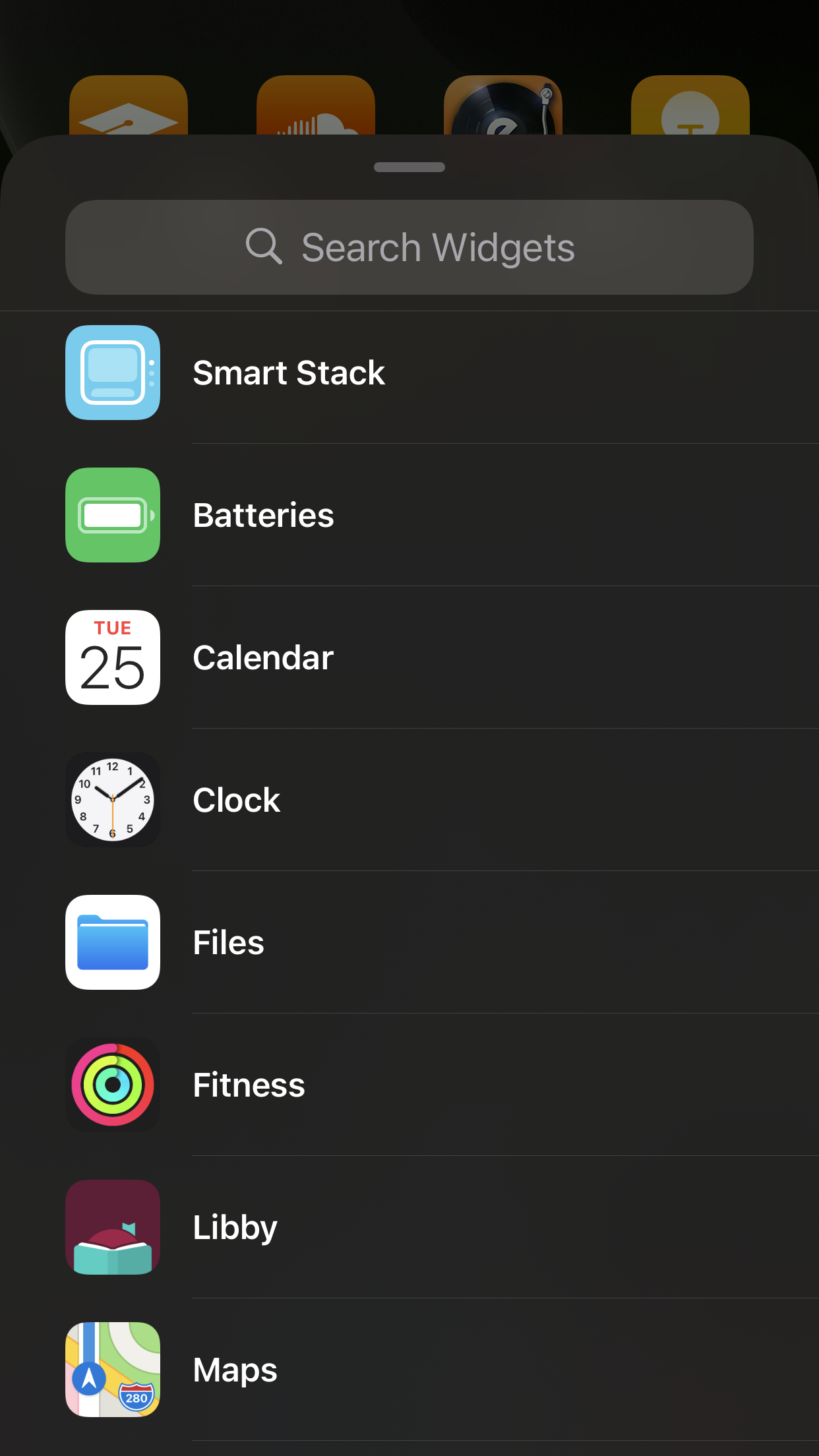Screen dimensions: 819x1456
Task: Tap the blue Files folder icon
Action: pyautogui.click(x=112, y=942)
